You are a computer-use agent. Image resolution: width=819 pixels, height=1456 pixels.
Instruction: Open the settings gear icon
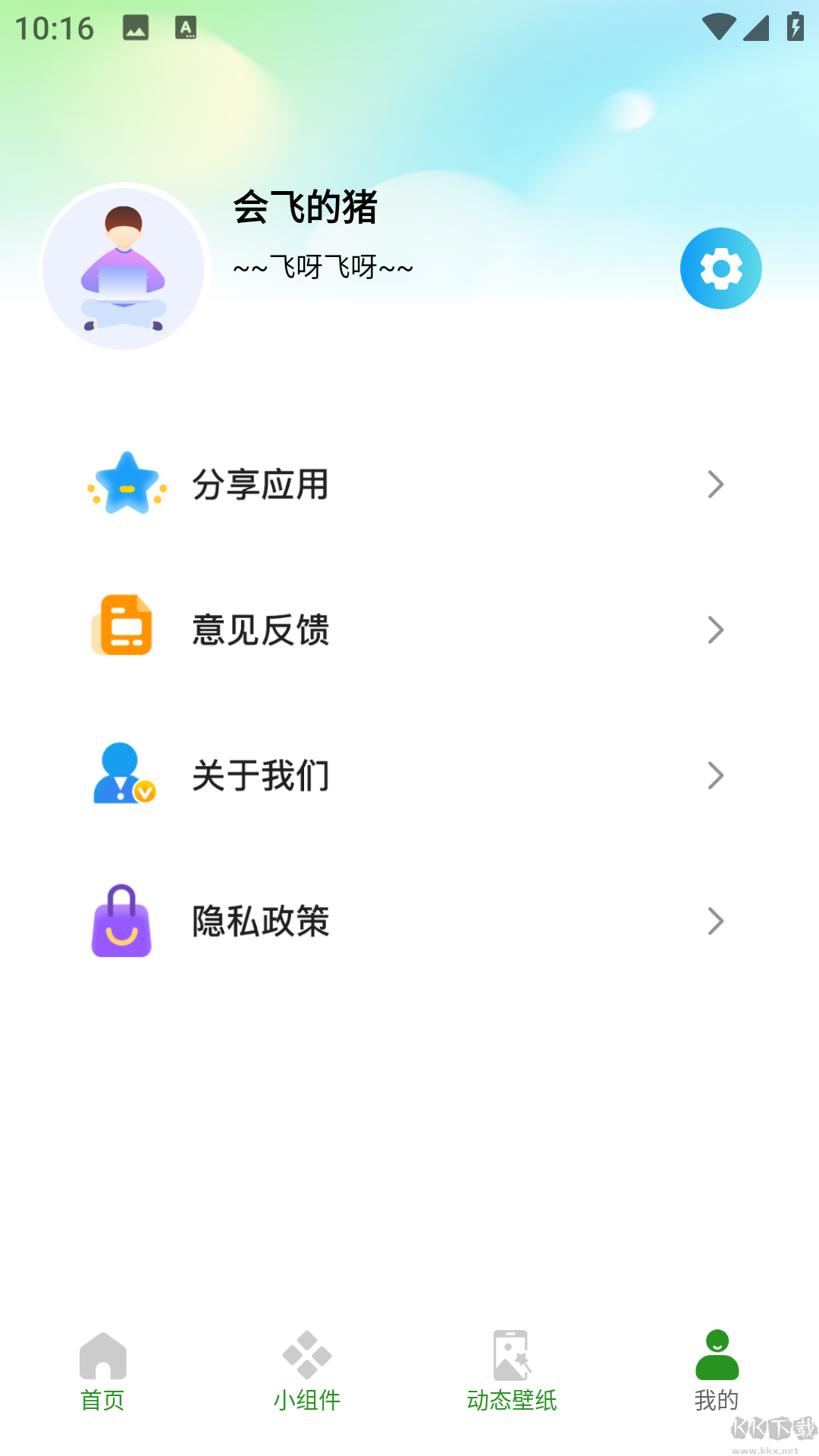720,268
